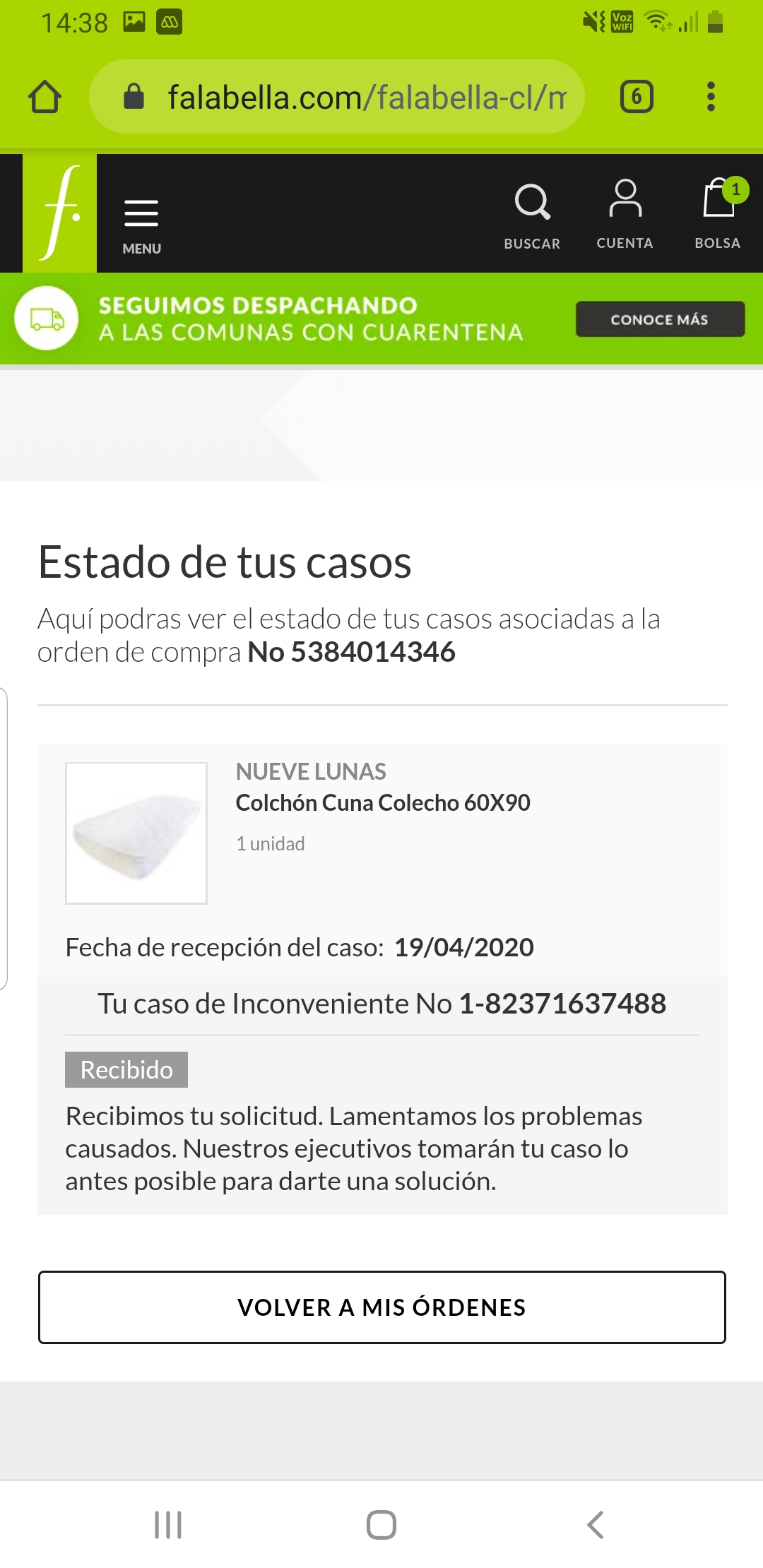Viewport: 763px width, 1568px height.
Task: Open browser tab switcher showing 6 tabs
Action: point(635,97)
